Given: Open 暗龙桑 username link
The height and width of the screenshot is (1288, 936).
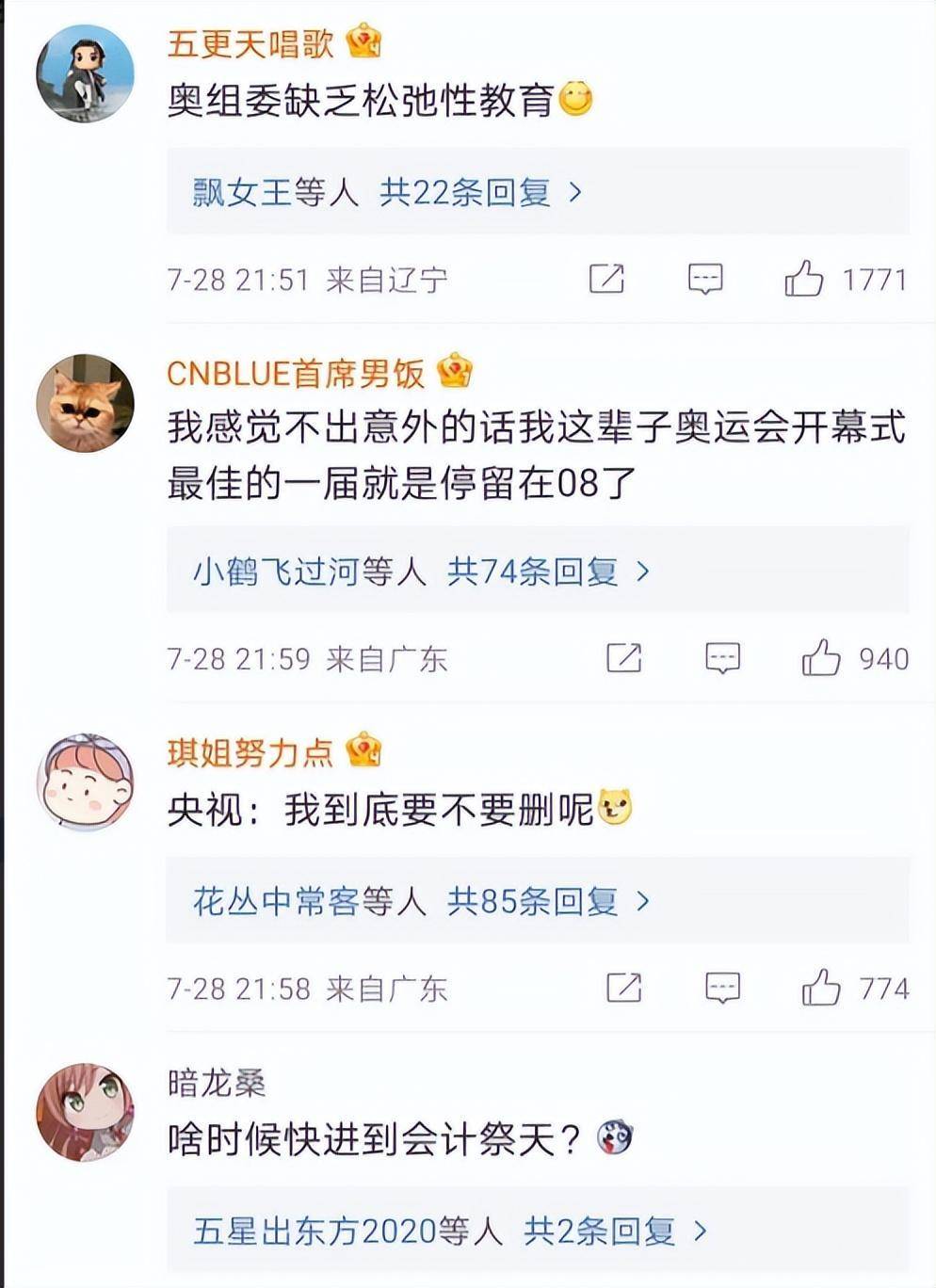Looking at the screenshot, I should coord(217,1084).
